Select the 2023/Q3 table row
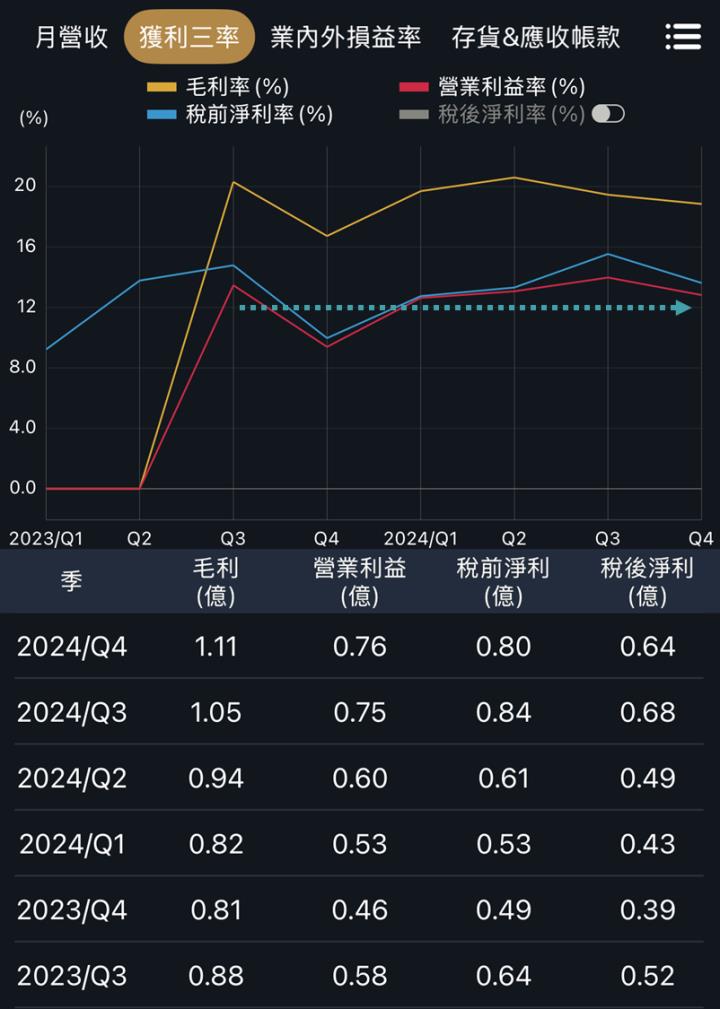This screenshot has width=720, height=1009. 360,975
